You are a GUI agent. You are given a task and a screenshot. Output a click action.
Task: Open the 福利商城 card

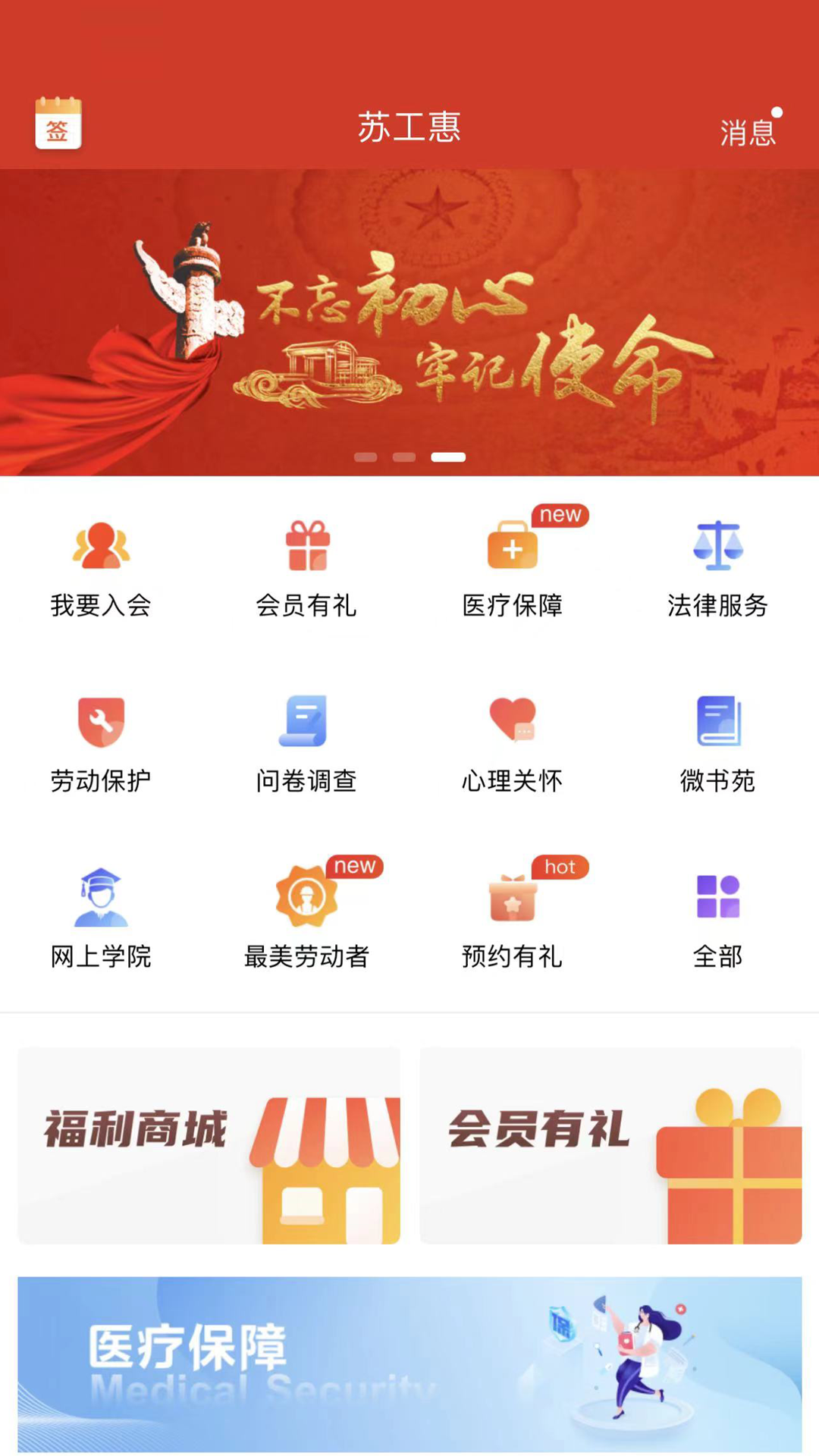point(209,1145)
